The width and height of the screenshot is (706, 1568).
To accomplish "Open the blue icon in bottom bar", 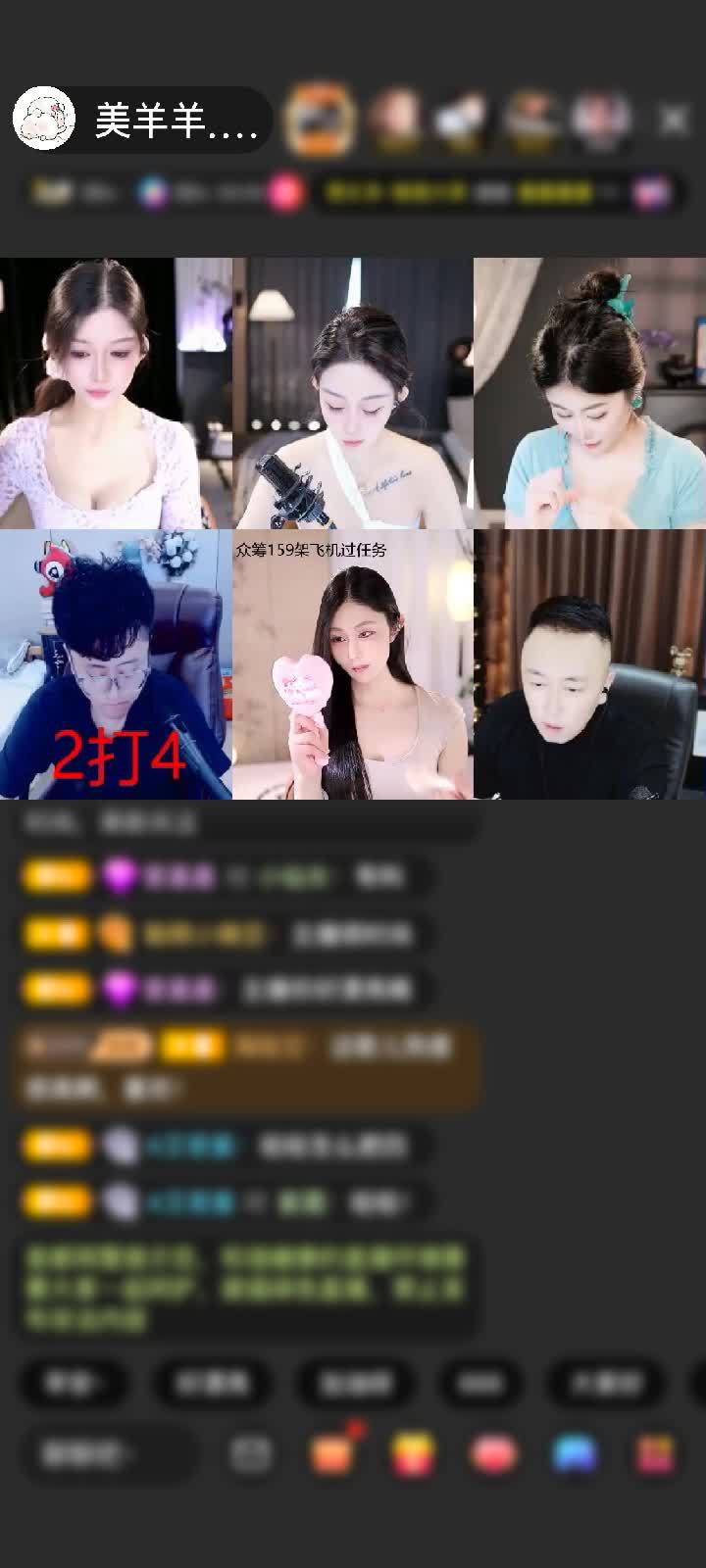I will point(575,1454).
